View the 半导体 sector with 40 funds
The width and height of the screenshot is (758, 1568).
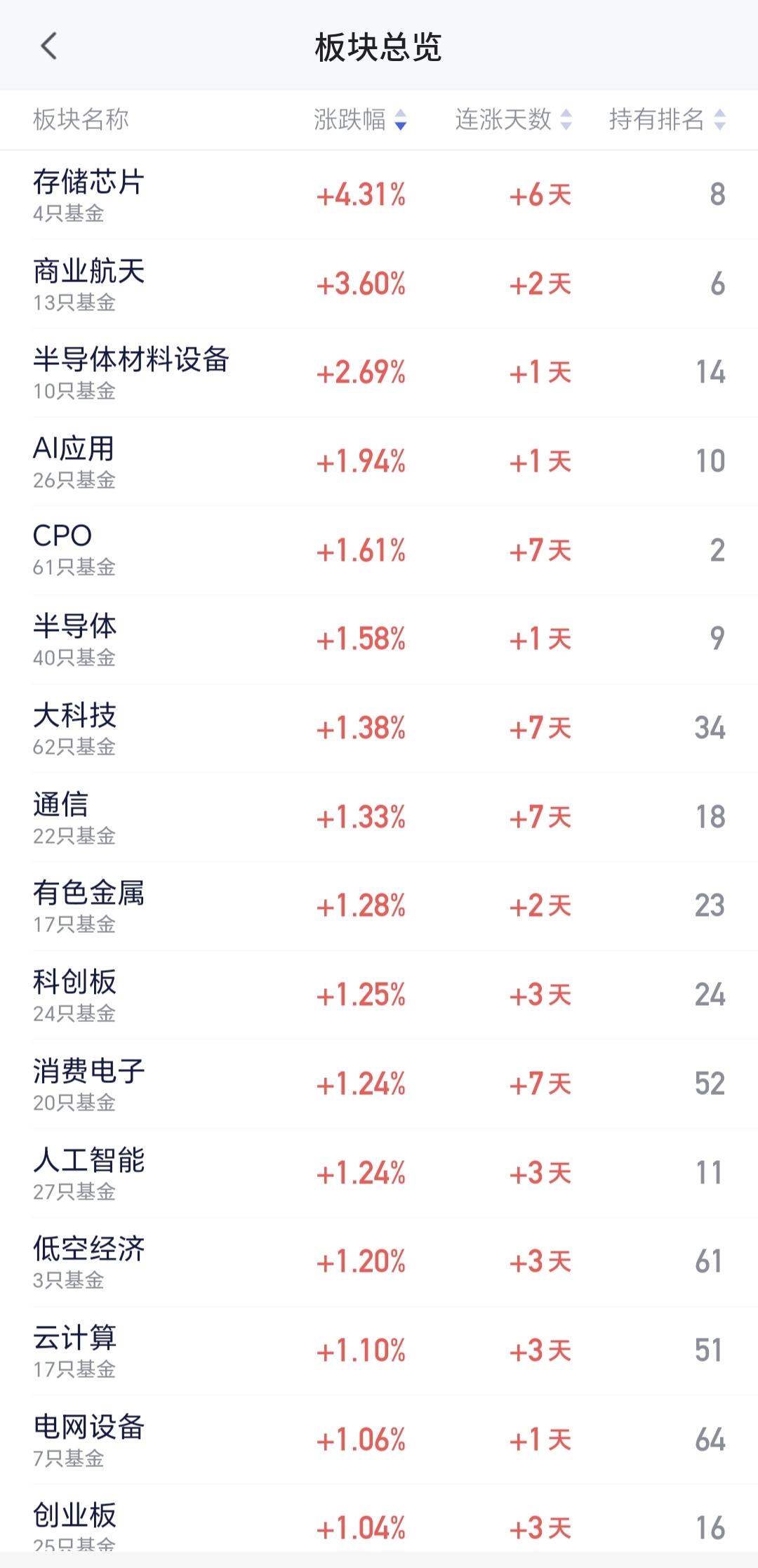(x=379, y=639)
